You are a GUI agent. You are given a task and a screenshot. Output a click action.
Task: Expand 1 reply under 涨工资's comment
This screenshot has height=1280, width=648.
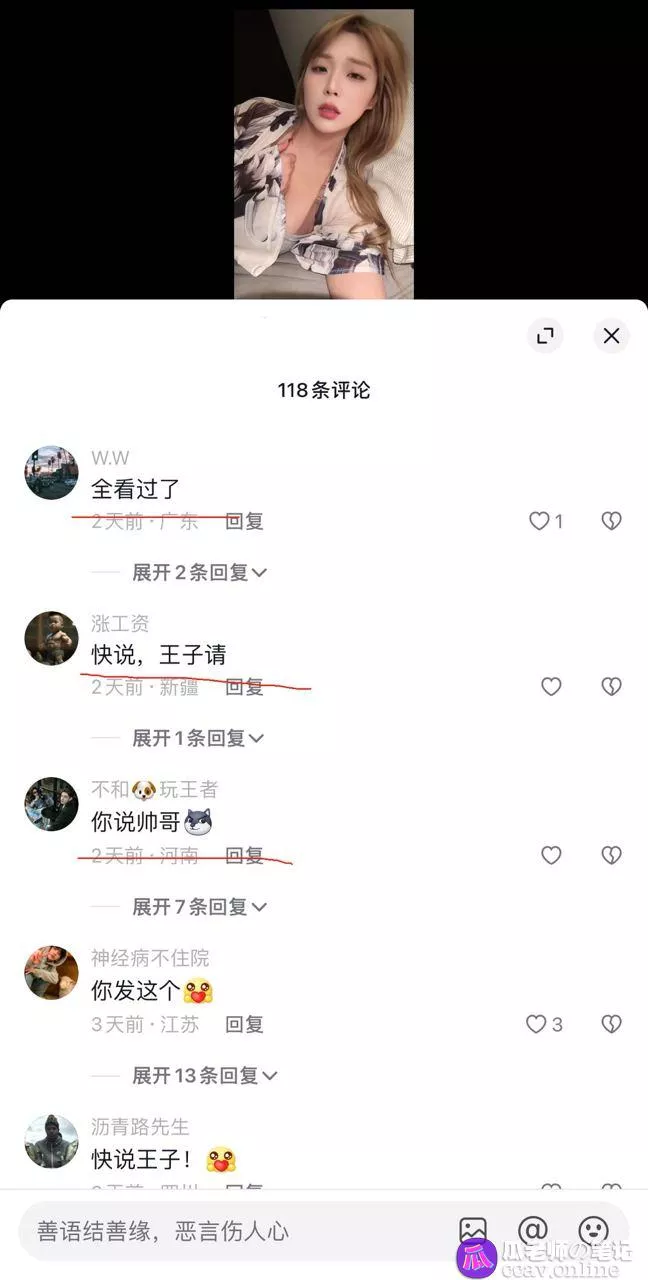198,738
